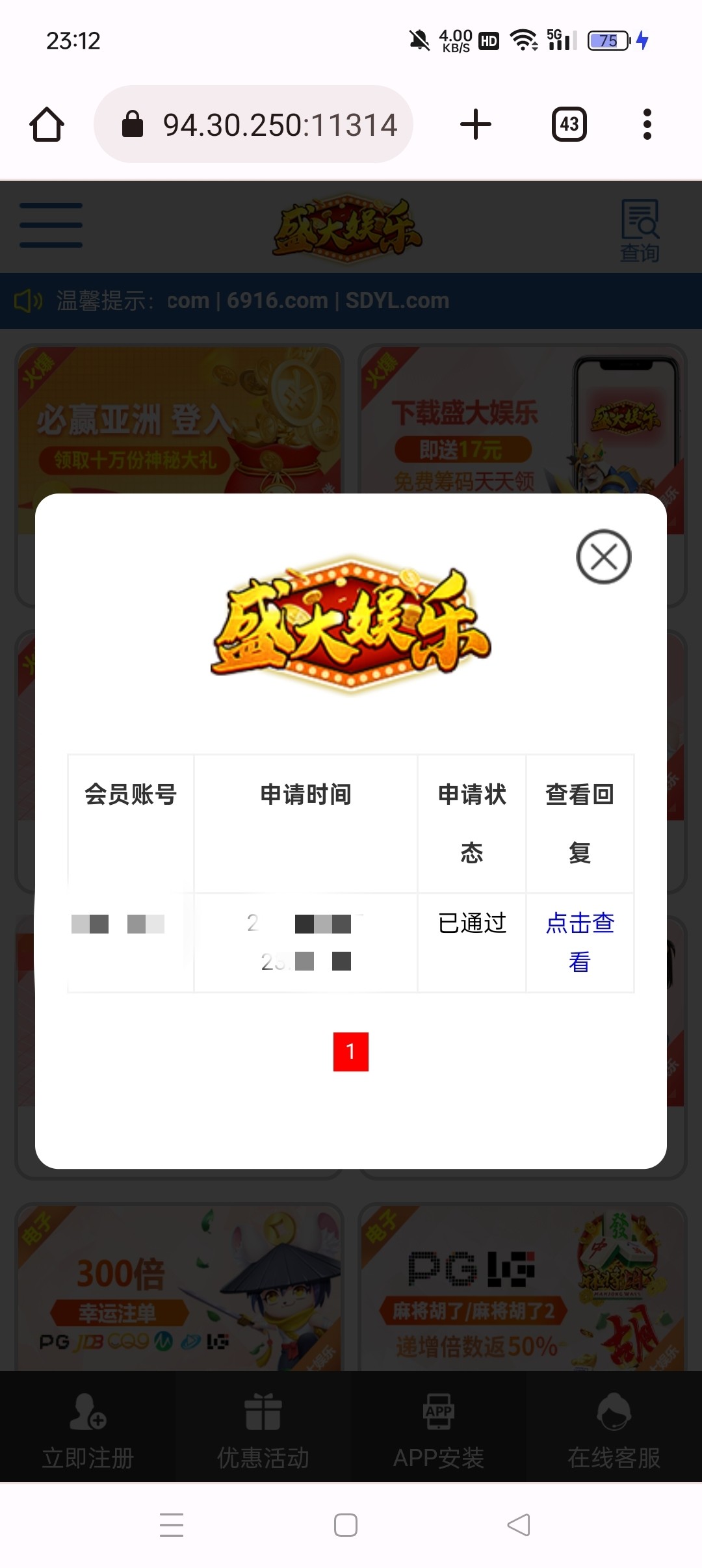
Task: Open the tab switcher showing 43 tabs
Action: [569, 124]
